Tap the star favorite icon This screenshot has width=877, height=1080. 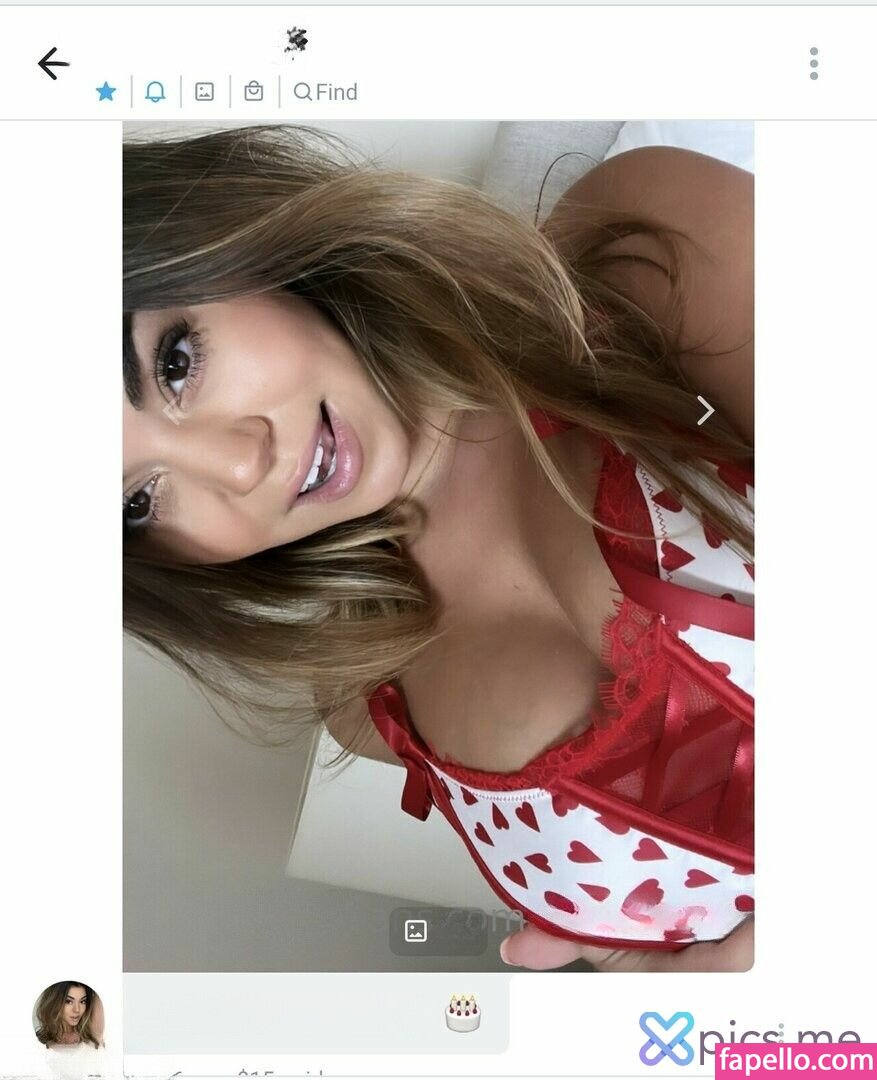pyautogui.click(x=106, y=92)
